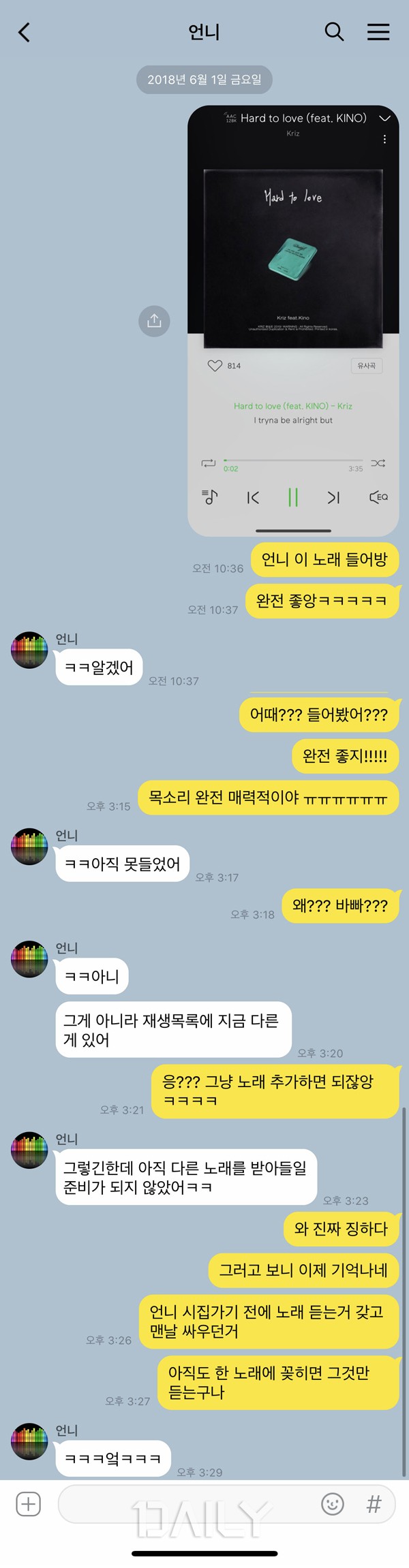Search within the 언니 conversation
The image size is (409, 1568).
(334, 32)
